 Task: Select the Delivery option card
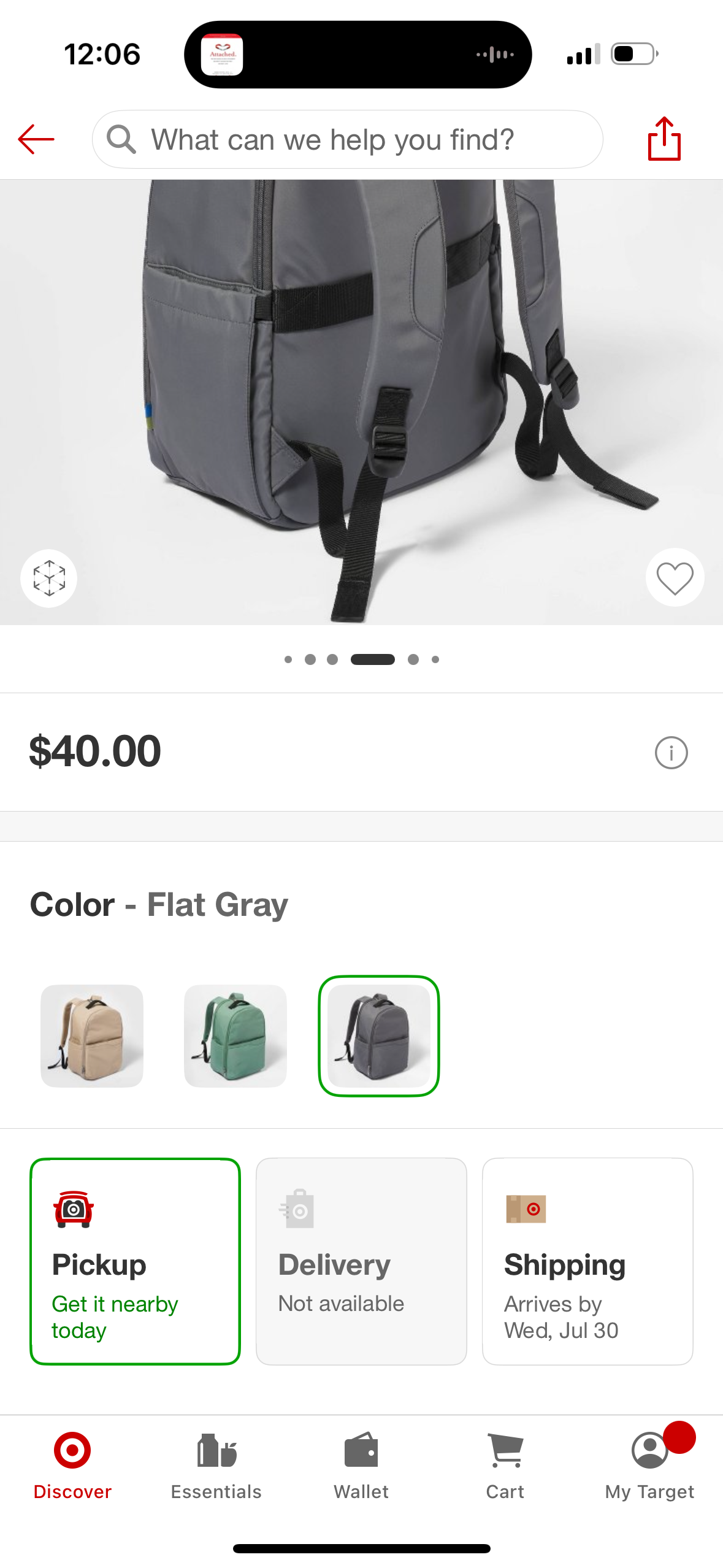point(361,1261)
